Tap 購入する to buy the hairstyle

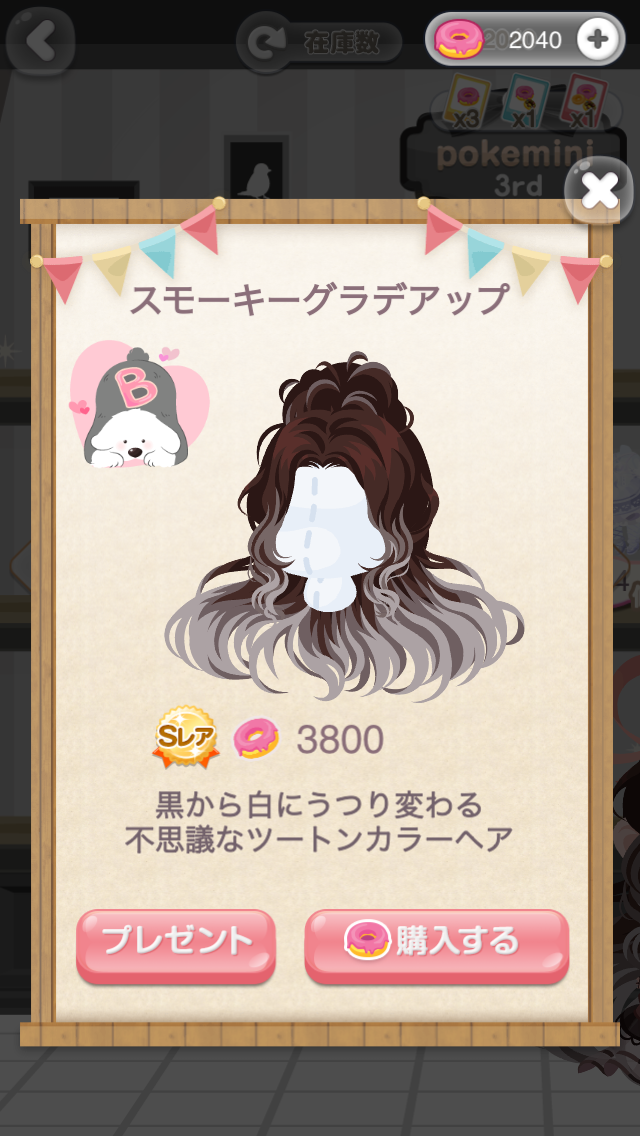coord(436,942)
